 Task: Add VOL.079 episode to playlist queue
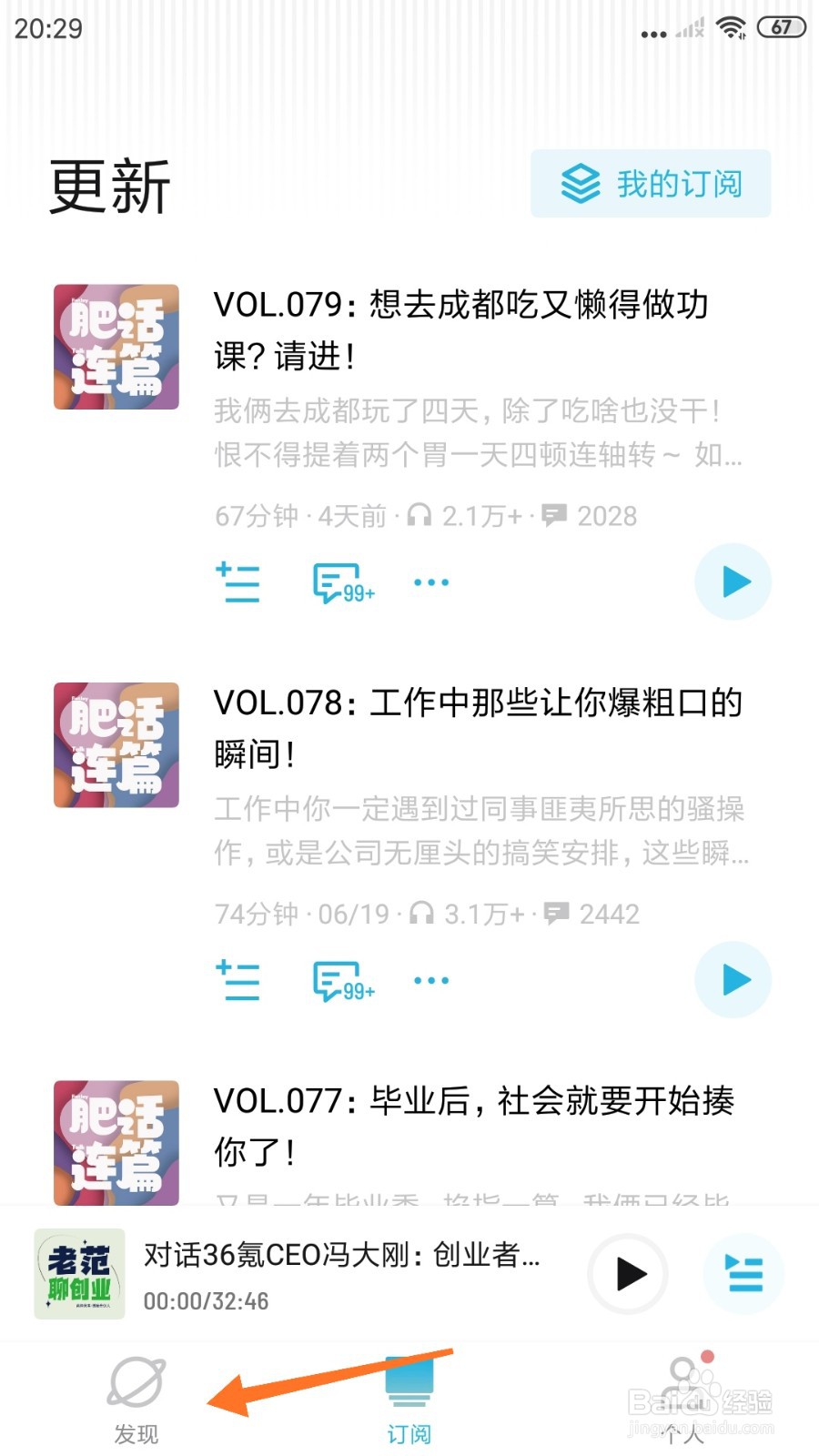tap(238, 582)
